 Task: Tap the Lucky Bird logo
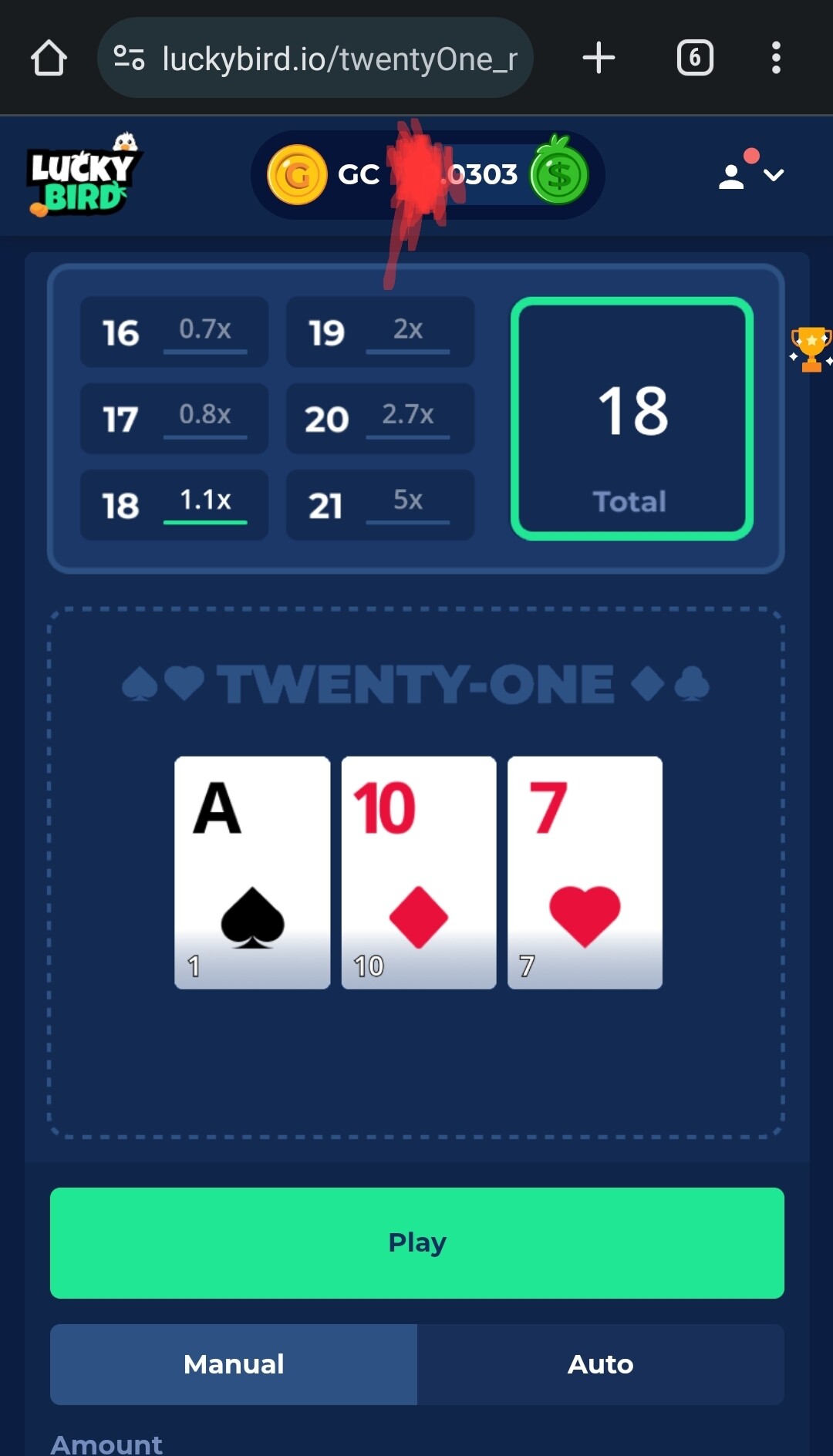pos(83,174)
